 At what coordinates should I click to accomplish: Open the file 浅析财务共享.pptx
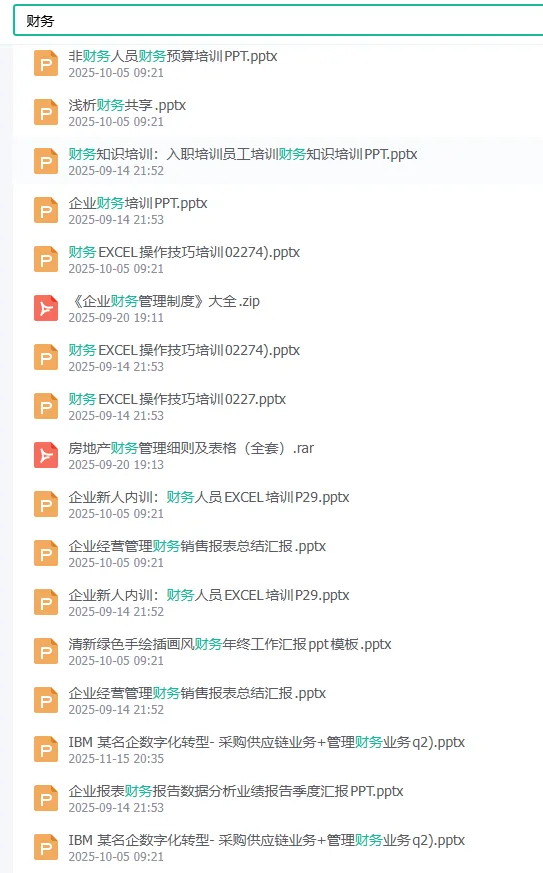click(278, 112)
